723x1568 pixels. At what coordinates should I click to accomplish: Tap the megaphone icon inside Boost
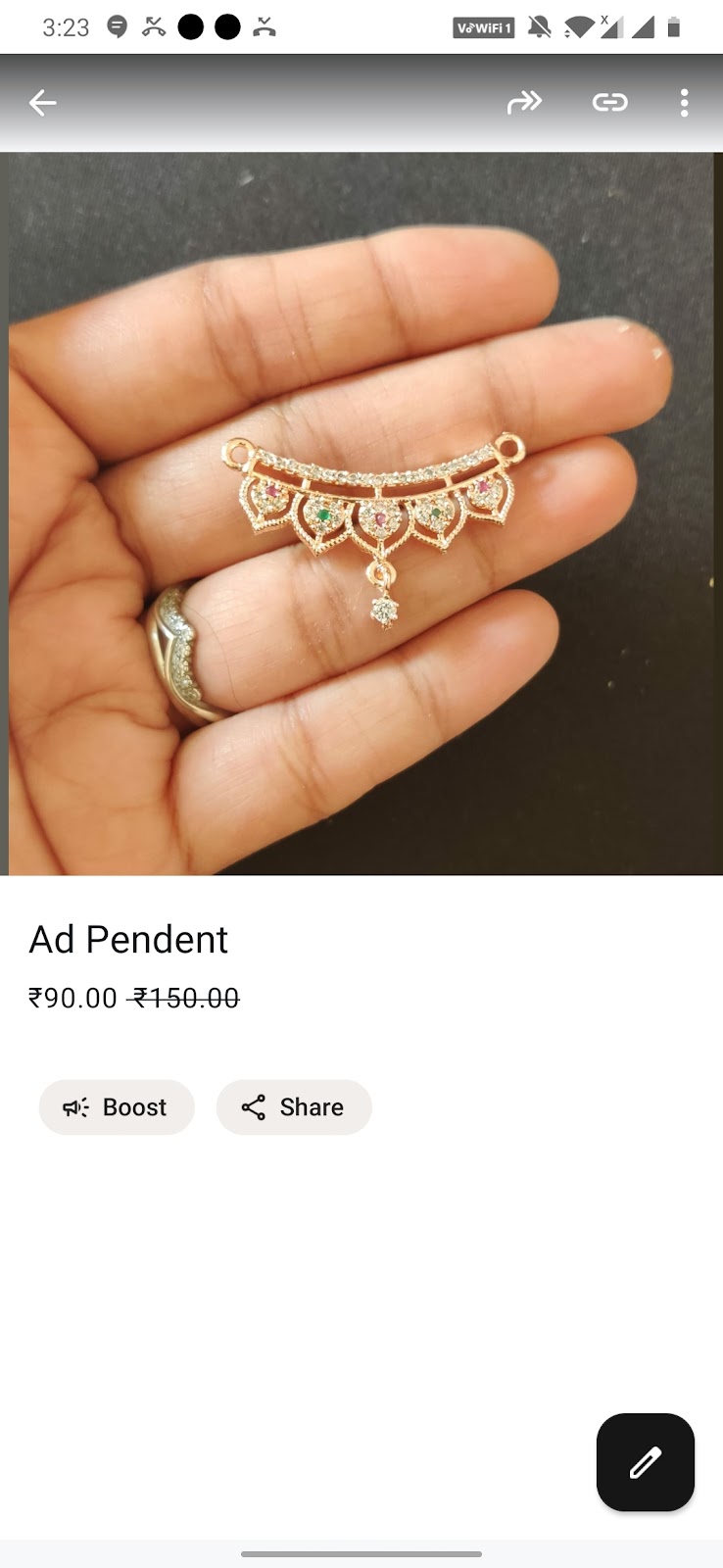tap(75, 1107)
